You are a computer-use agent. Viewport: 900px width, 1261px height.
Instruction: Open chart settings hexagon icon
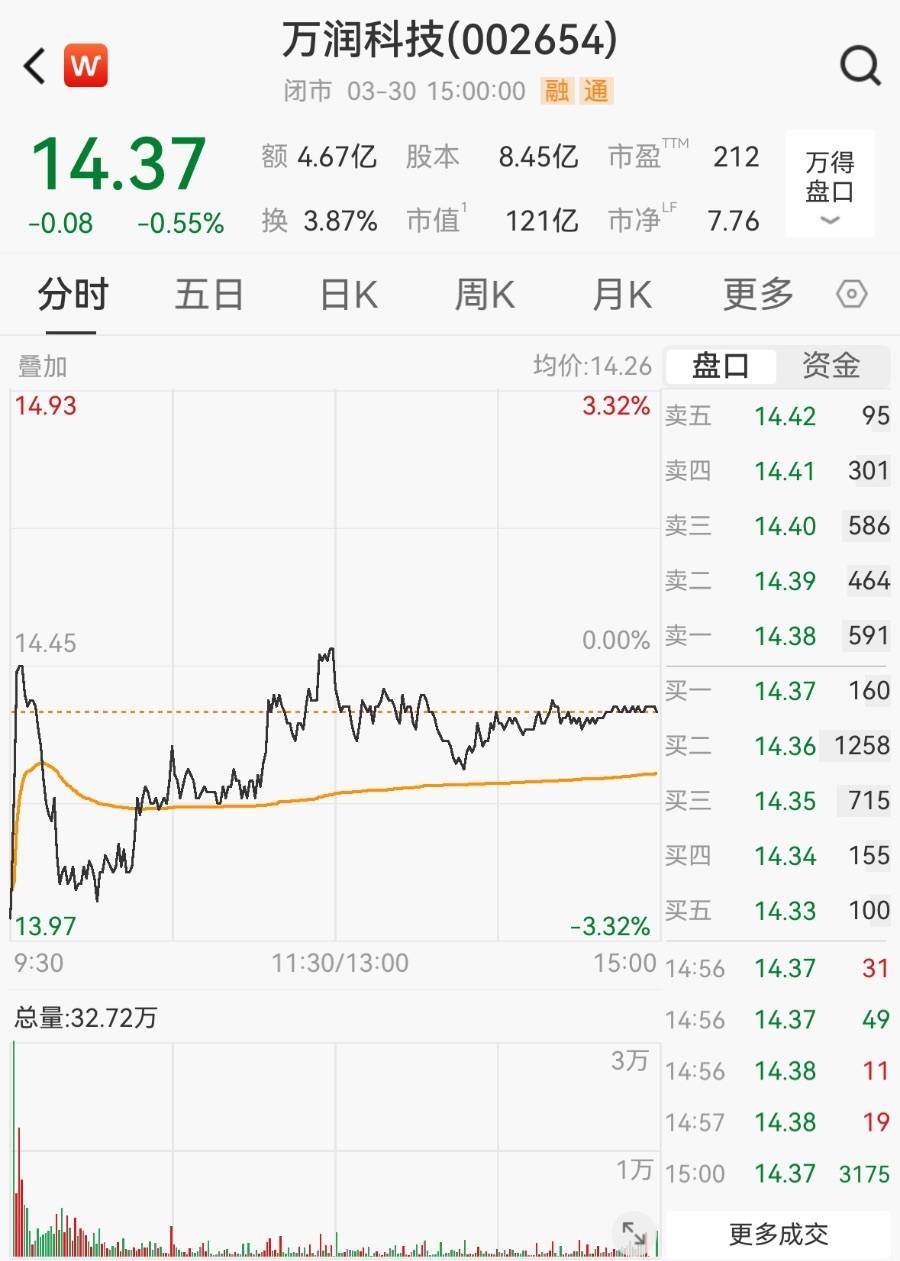coord(852,295)
